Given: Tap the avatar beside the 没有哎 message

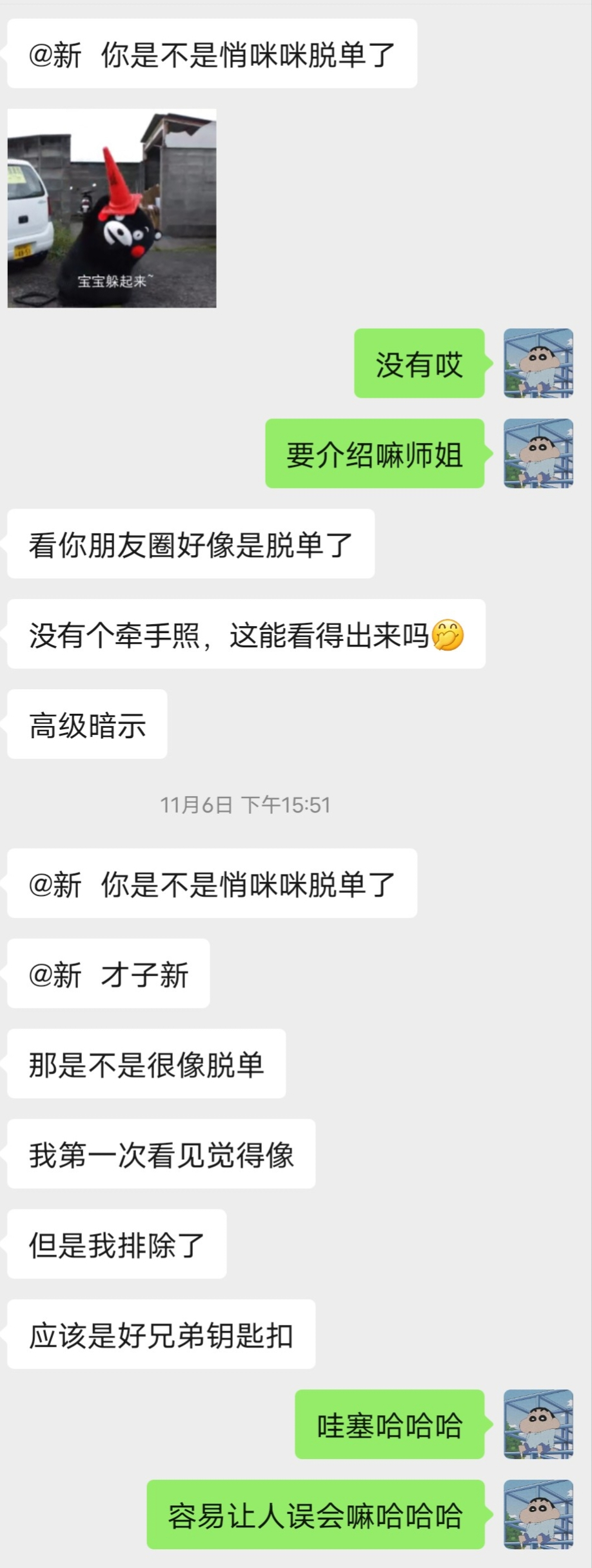Looking at the screenshot, I should [538, 363].
